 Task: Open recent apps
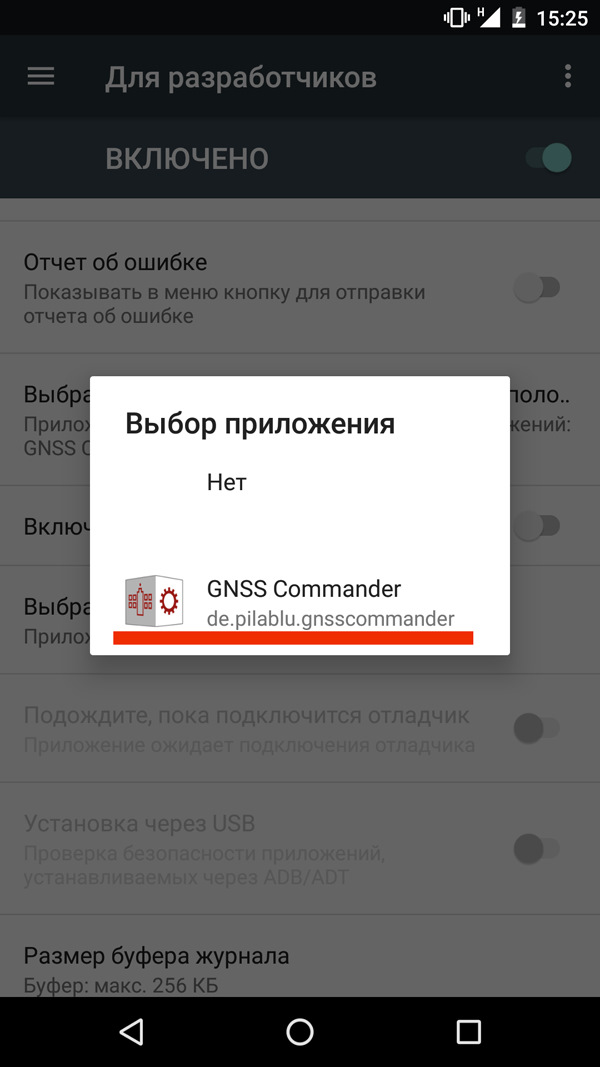pyautogui.click(x=468, y=1032)
